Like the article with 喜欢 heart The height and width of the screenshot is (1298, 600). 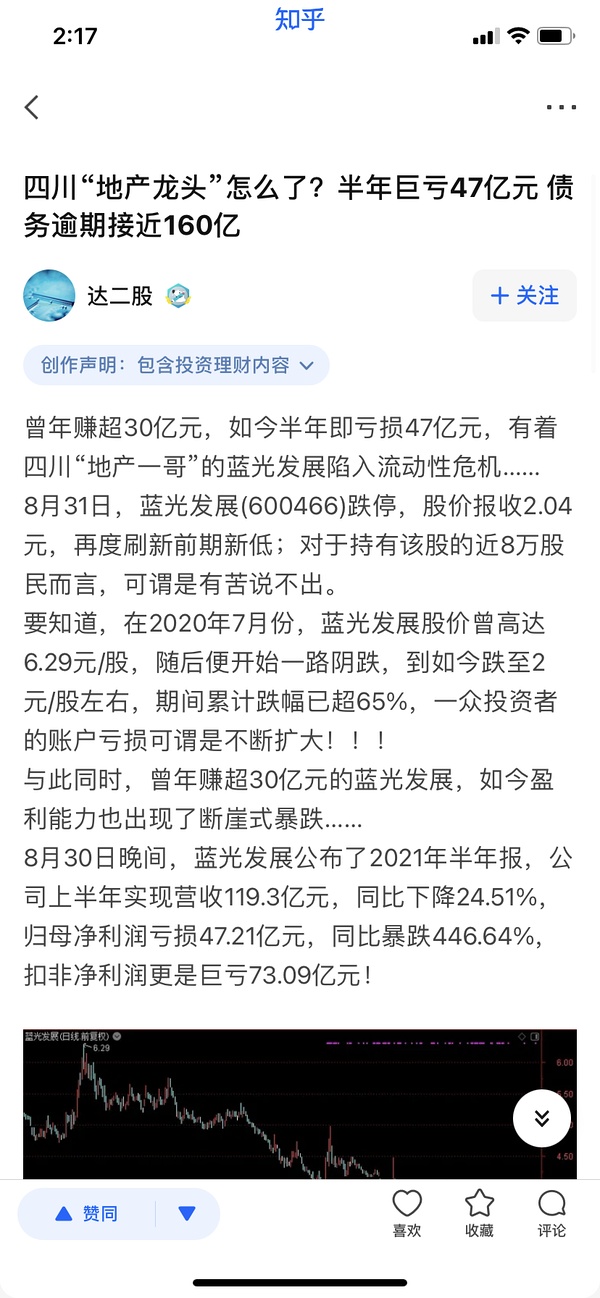(x=407, y=1213)
